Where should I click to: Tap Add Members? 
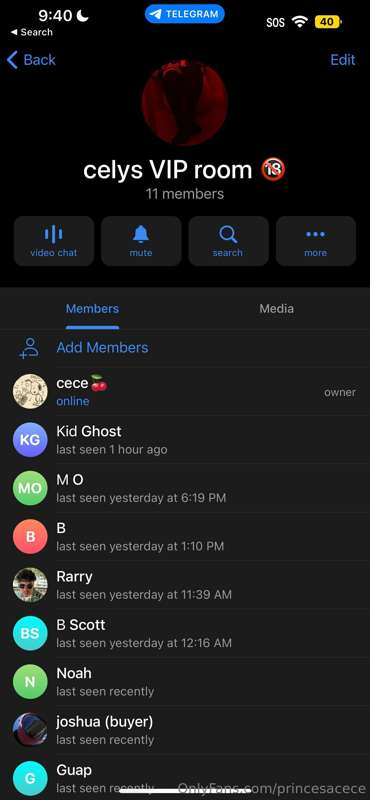185,347
